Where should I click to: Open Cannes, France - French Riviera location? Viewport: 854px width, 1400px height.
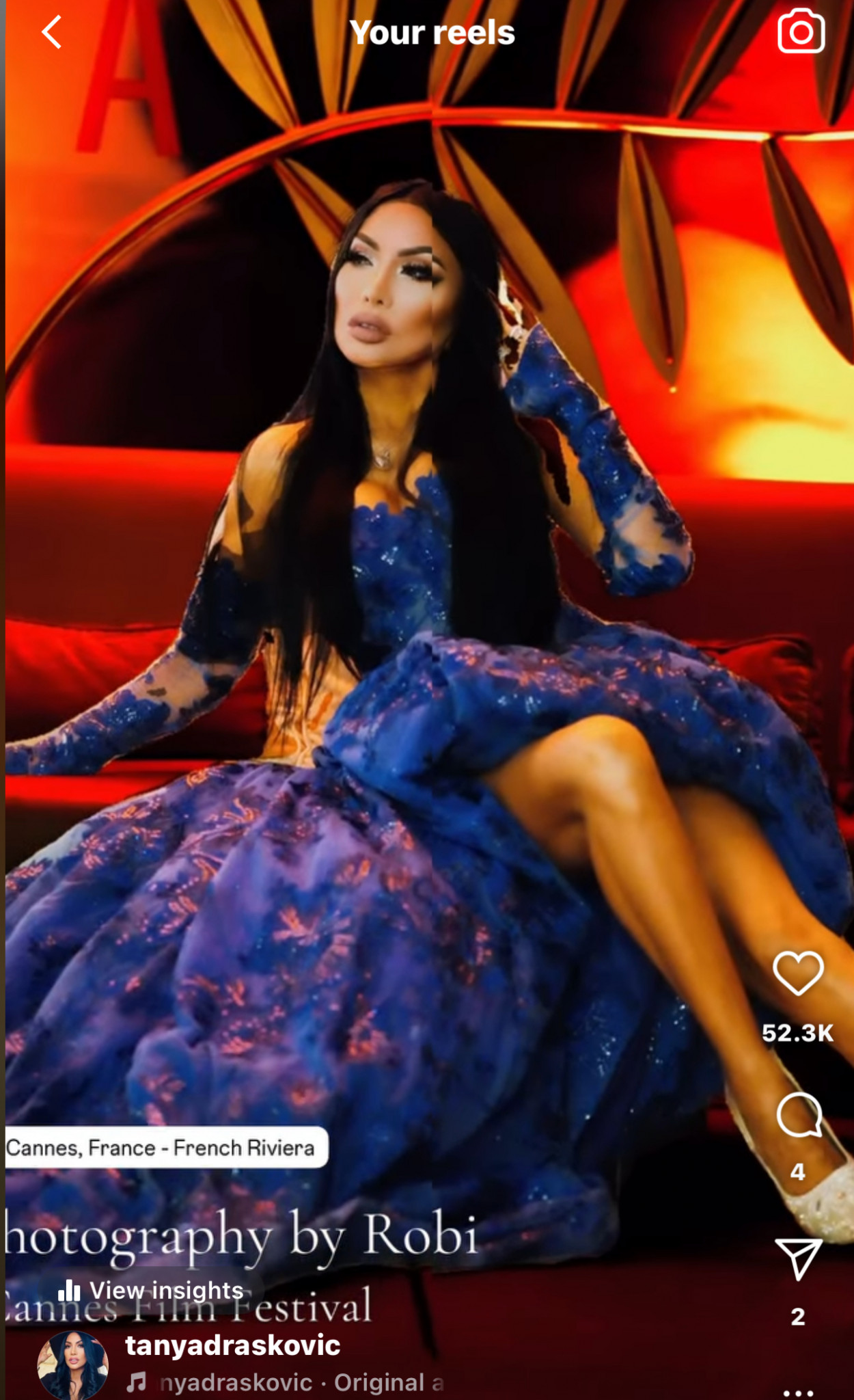click(161, 1147)
